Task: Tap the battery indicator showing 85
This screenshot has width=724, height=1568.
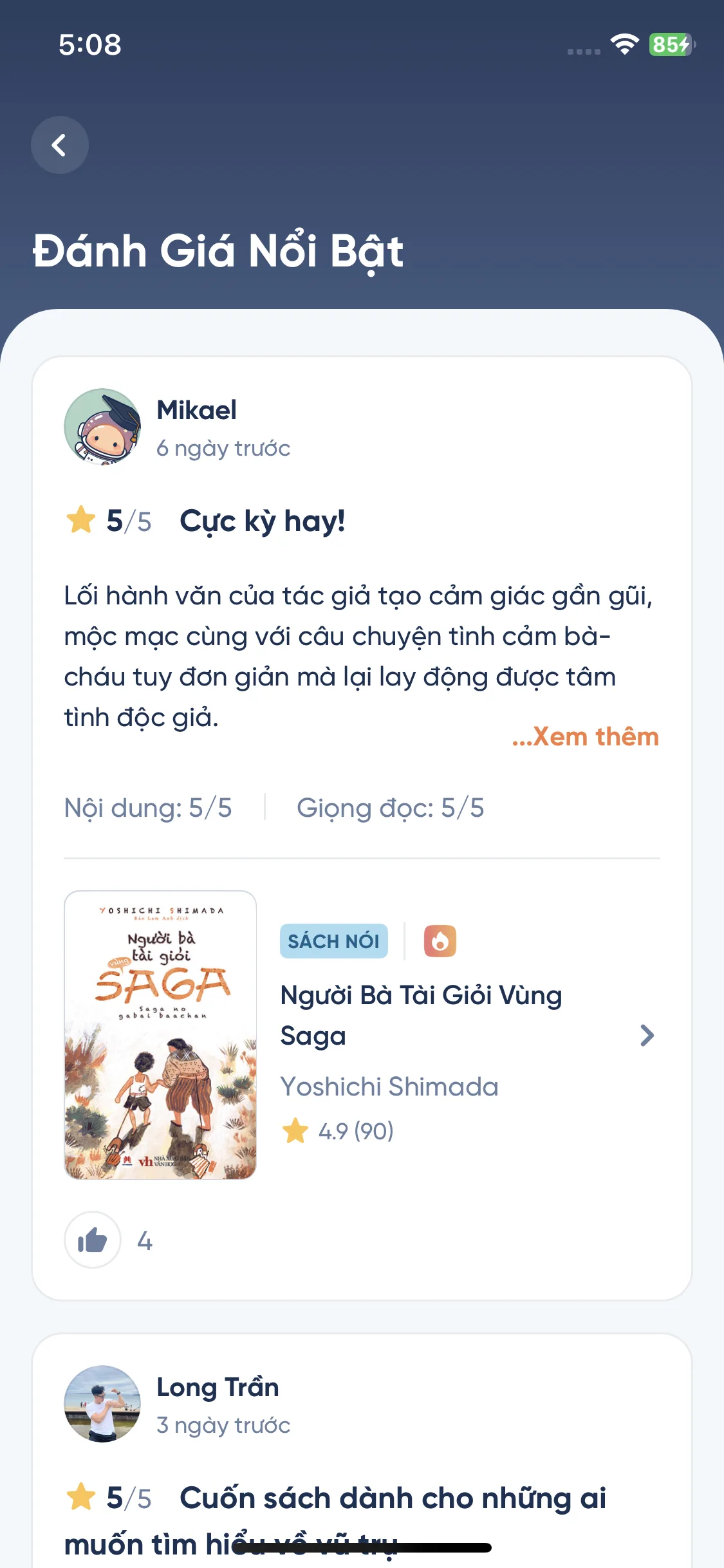Action: [669, 45]
